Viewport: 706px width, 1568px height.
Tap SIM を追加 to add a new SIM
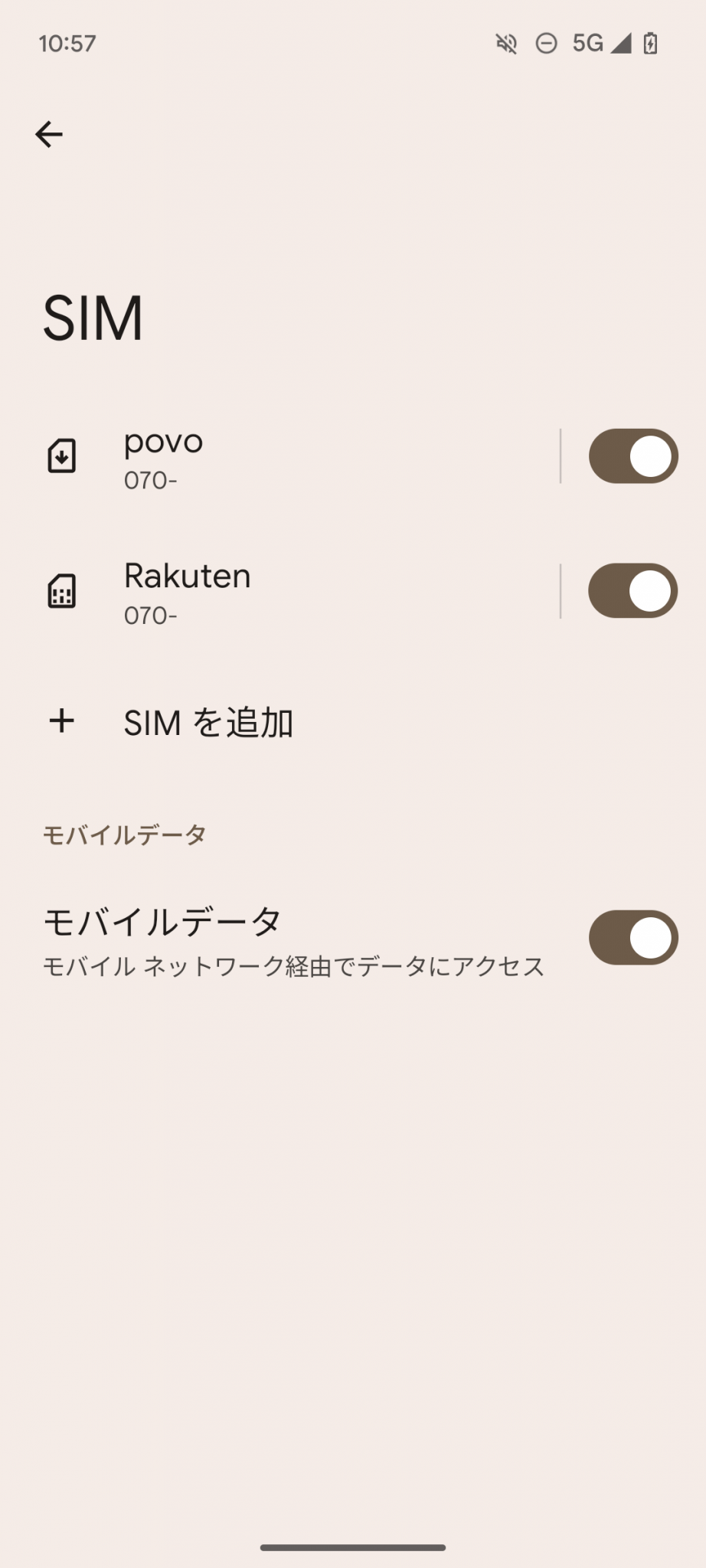pos(209,720)
